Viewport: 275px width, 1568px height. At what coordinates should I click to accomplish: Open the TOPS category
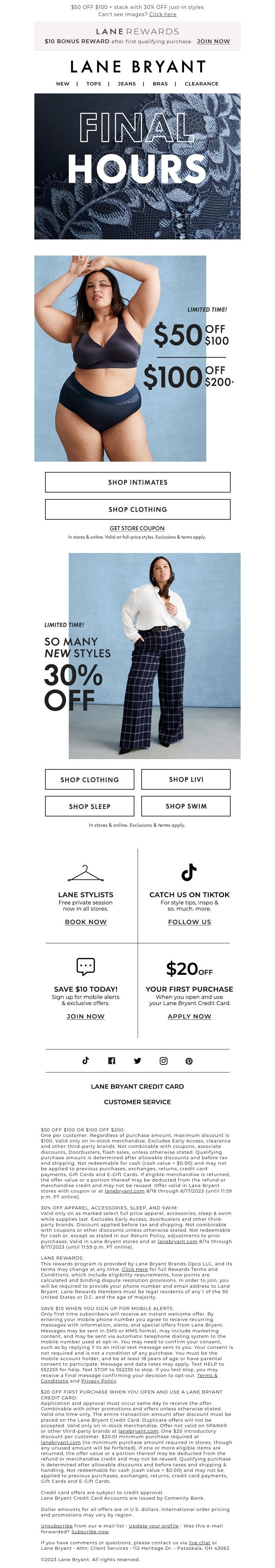(x=94, y=84)
